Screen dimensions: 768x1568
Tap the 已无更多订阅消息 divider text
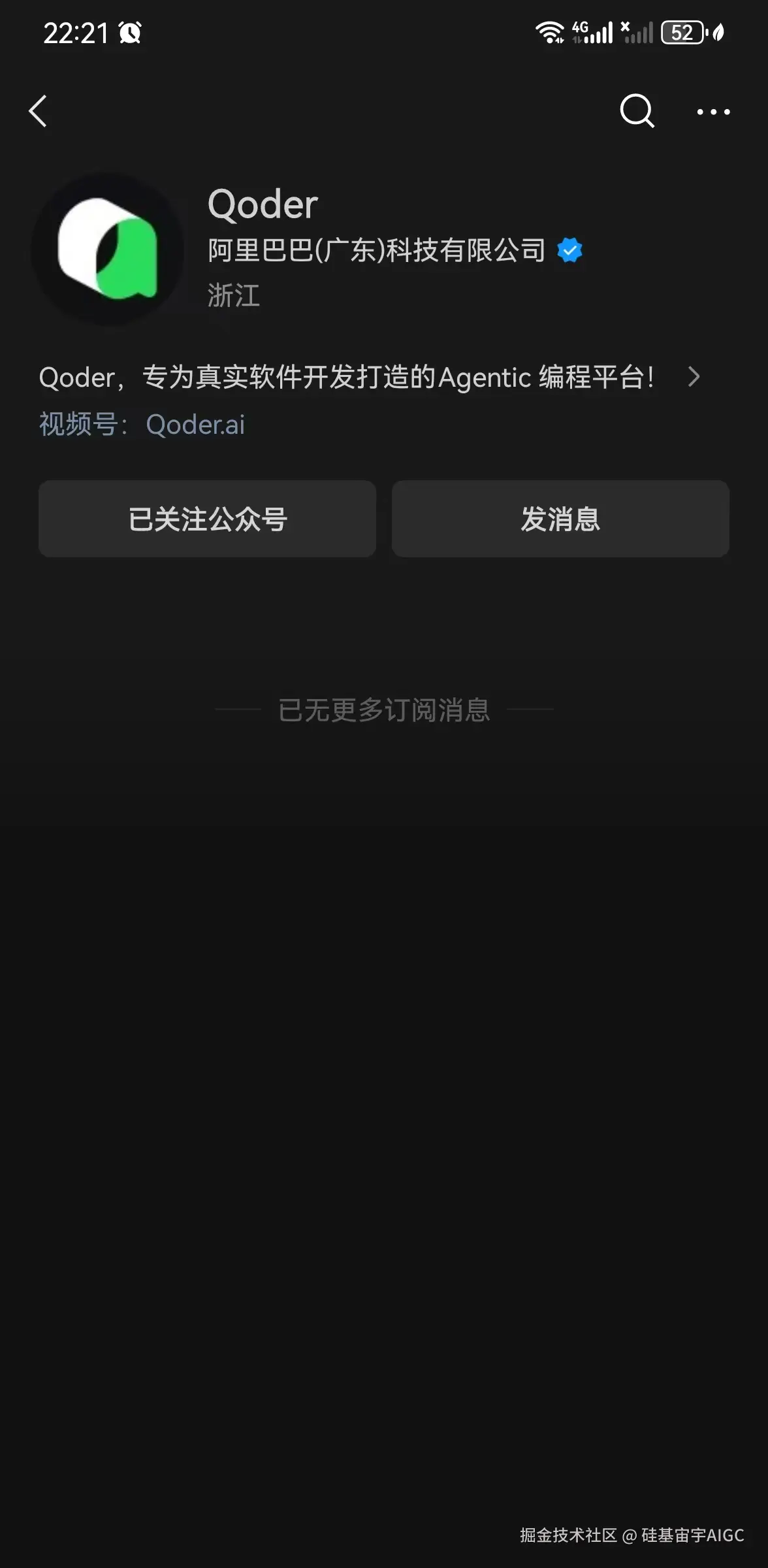pos(384,711)
